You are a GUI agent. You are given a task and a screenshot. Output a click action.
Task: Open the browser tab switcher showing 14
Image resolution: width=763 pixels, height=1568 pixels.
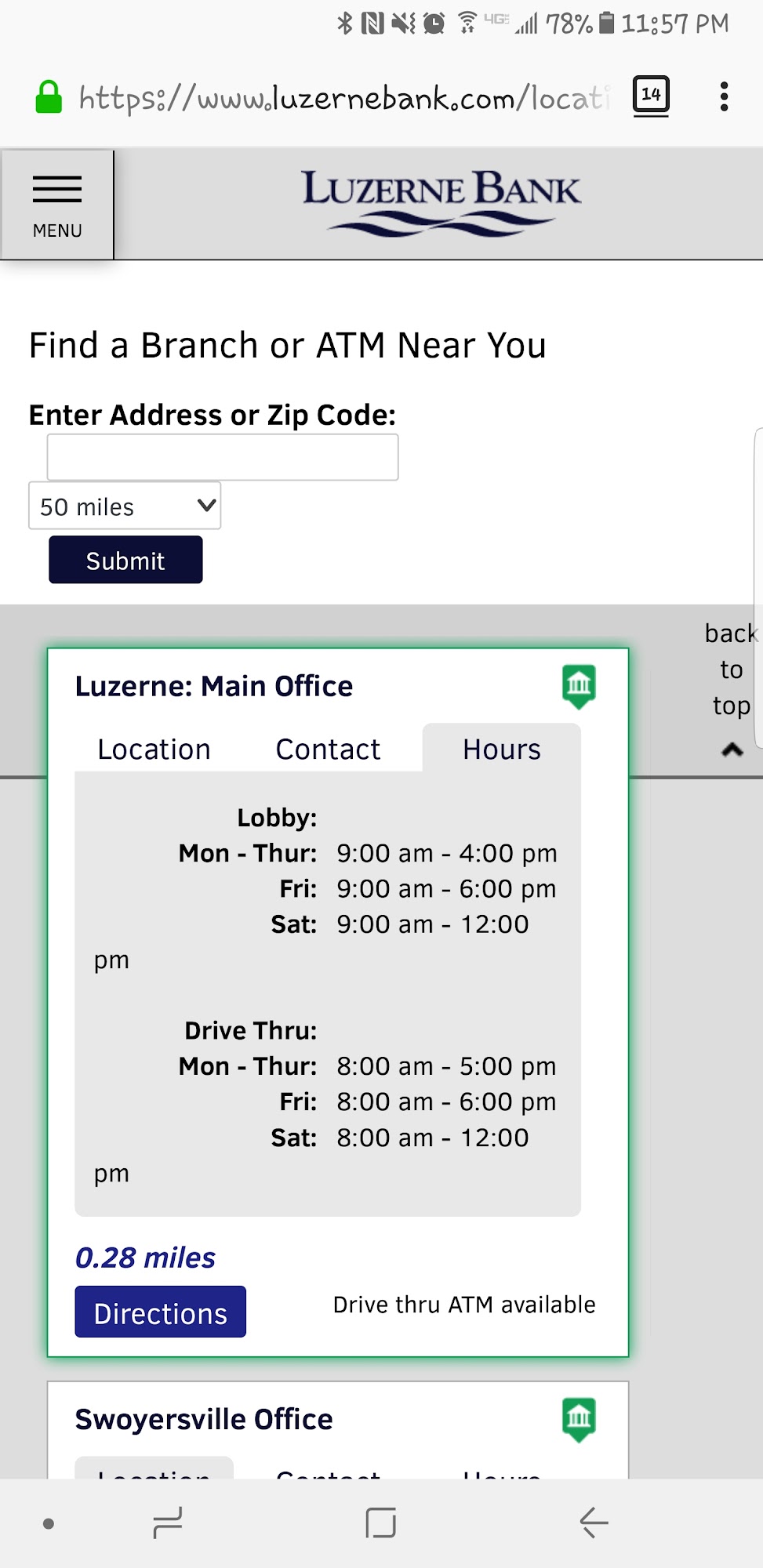tap(651, 96)
